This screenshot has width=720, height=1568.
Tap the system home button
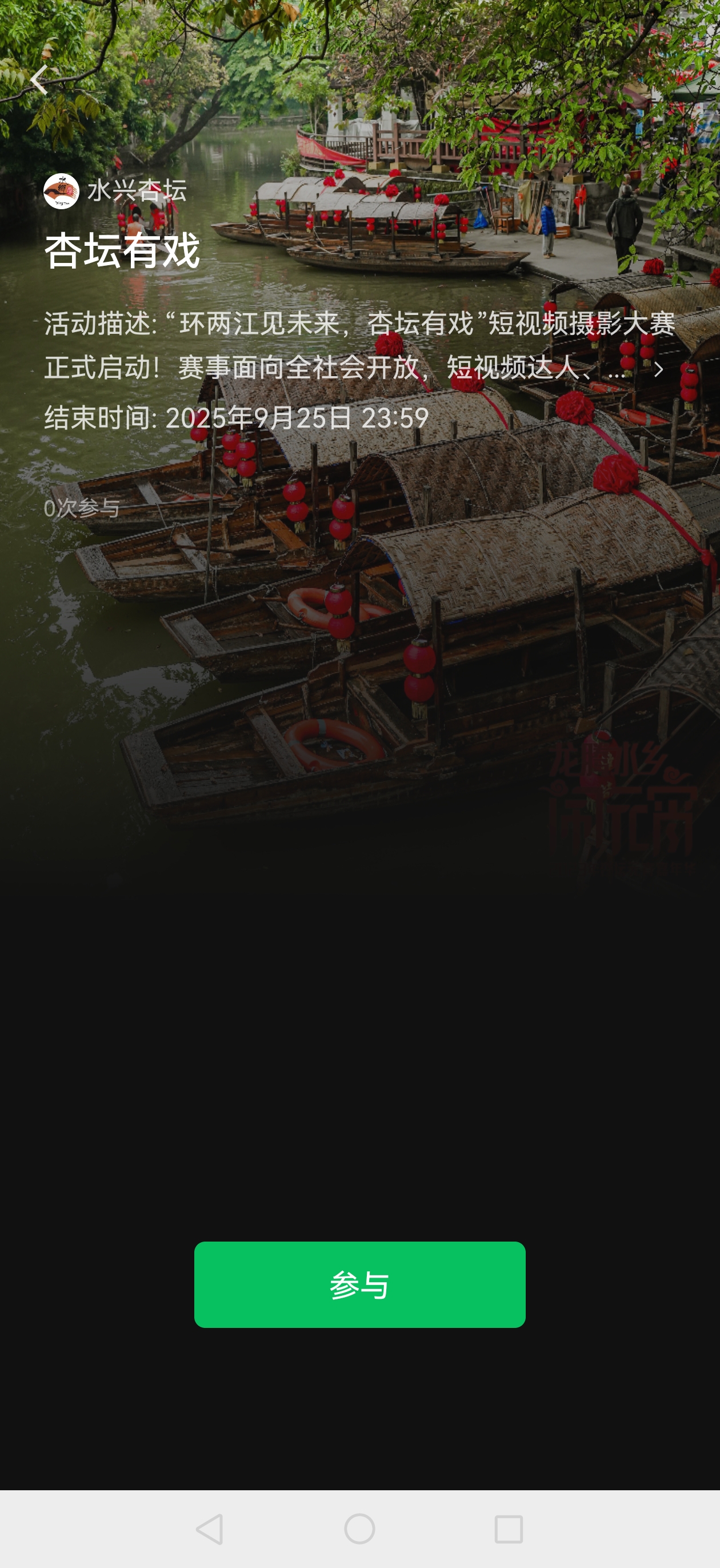359,1529
